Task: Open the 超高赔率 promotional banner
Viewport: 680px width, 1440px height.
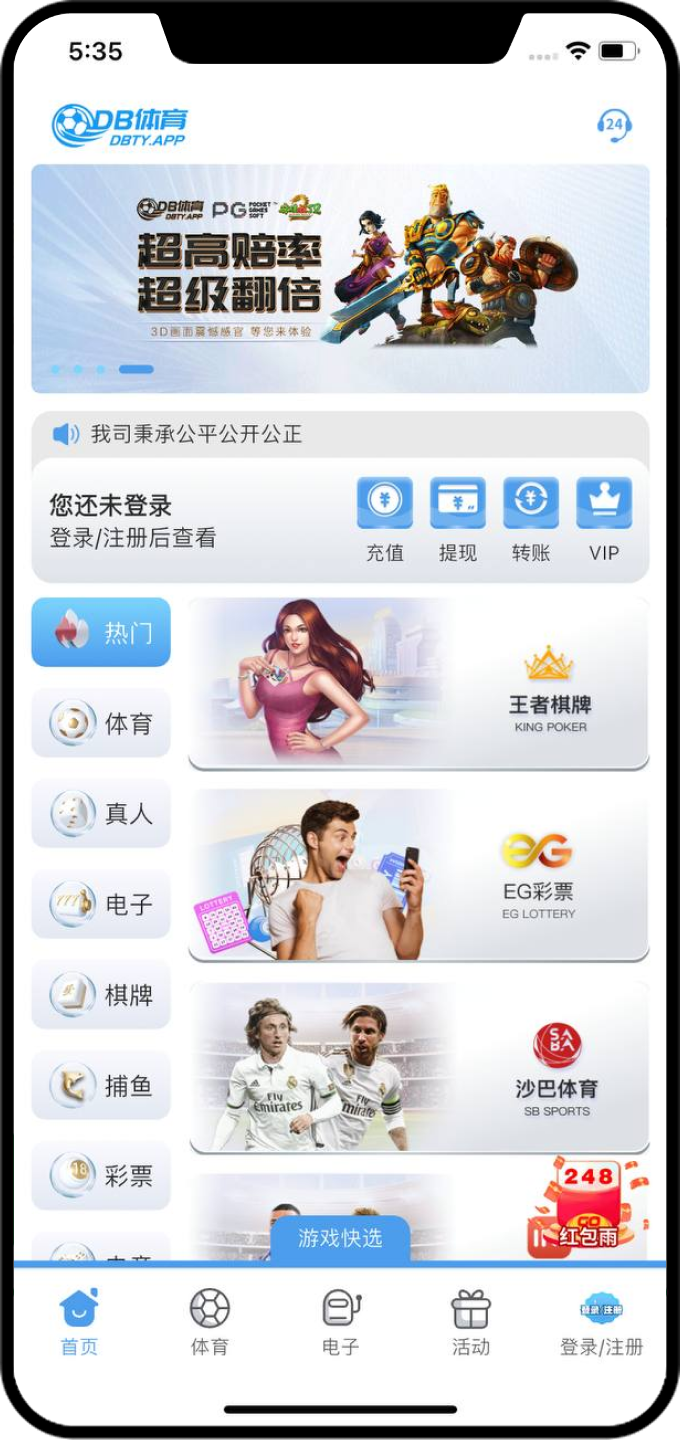Action: click(x=340, y=278)
